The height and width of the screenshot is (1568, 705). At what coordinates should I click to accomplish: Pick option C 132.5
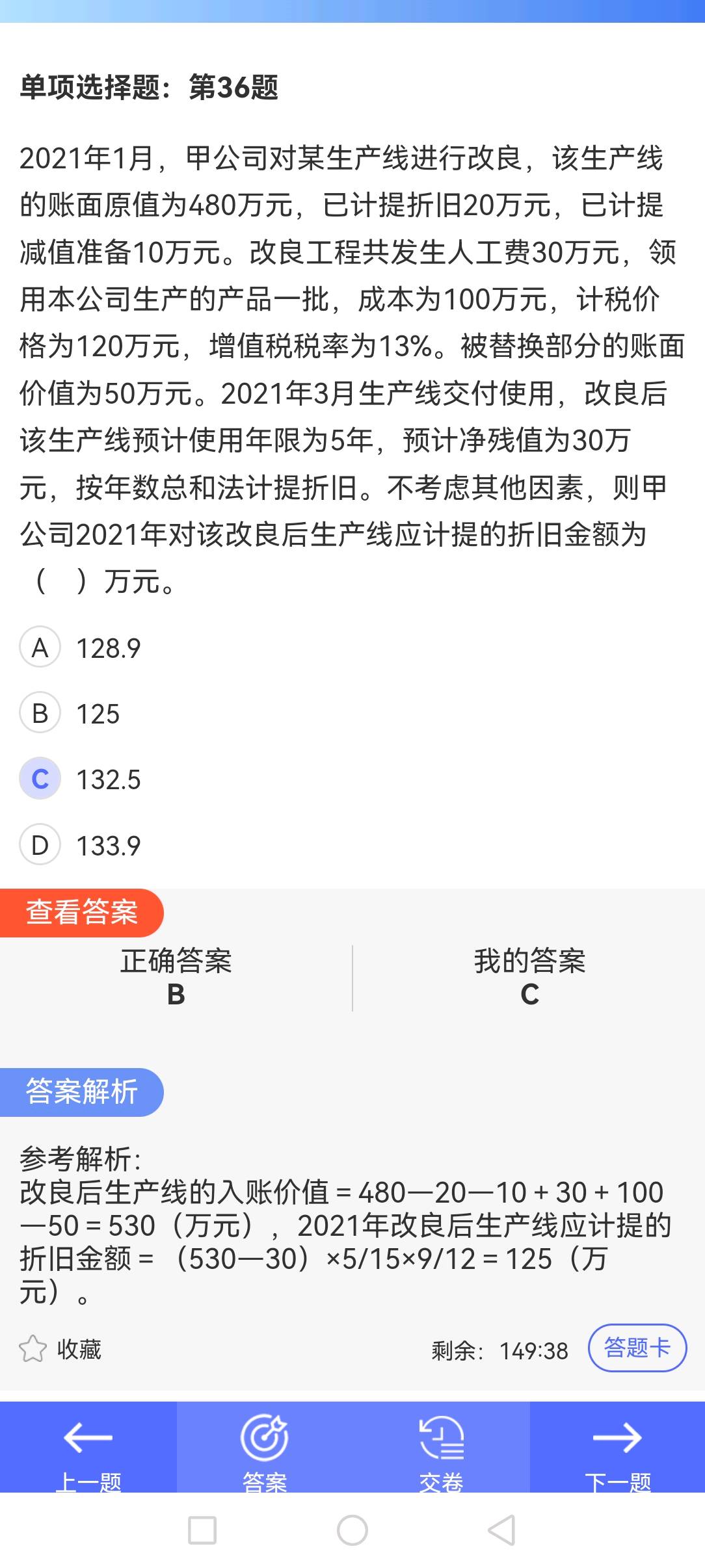tap(40, 779)
